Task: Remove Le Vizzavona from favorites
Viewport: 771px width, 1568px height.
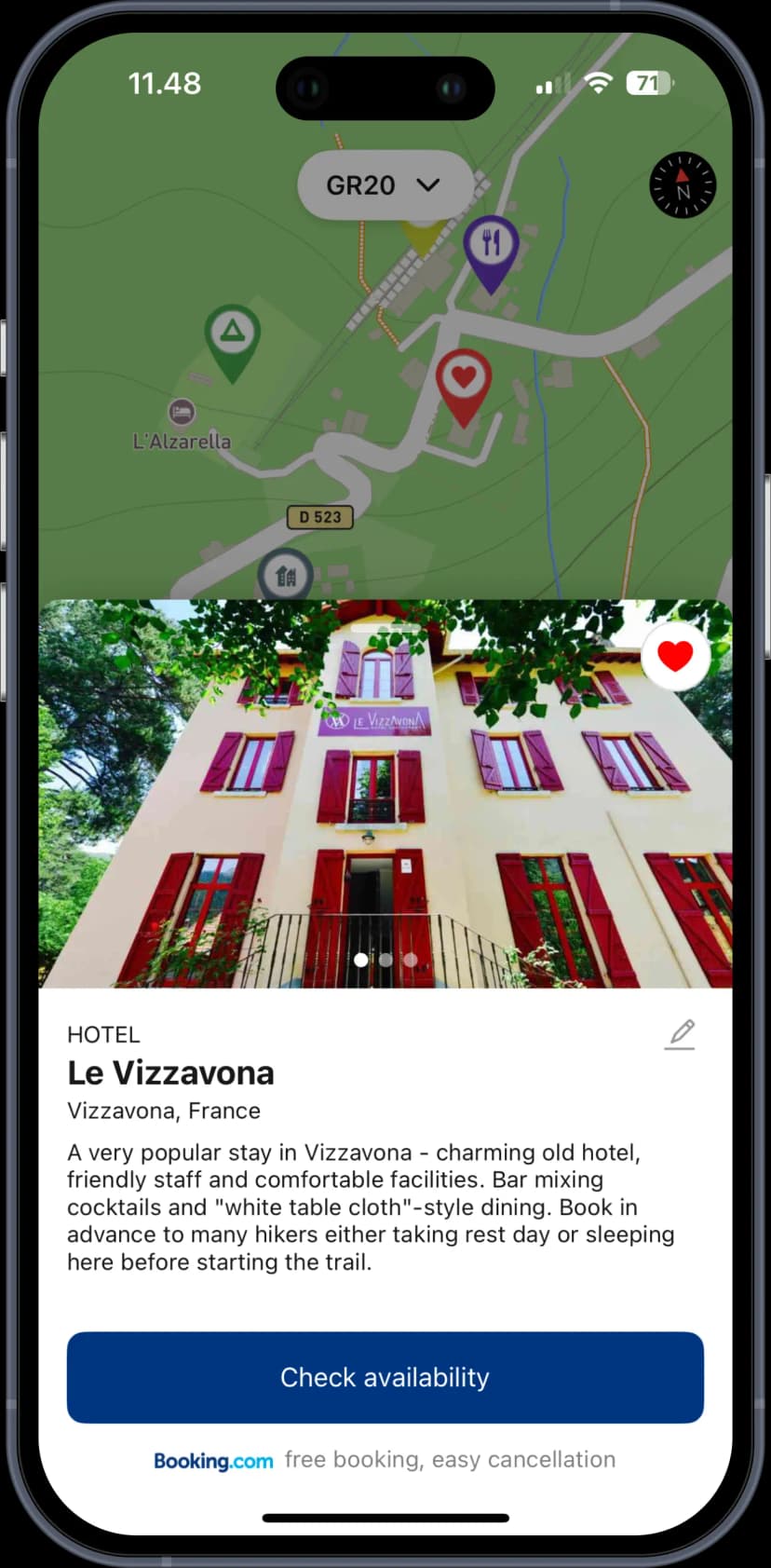Action: tap(675, 656)
